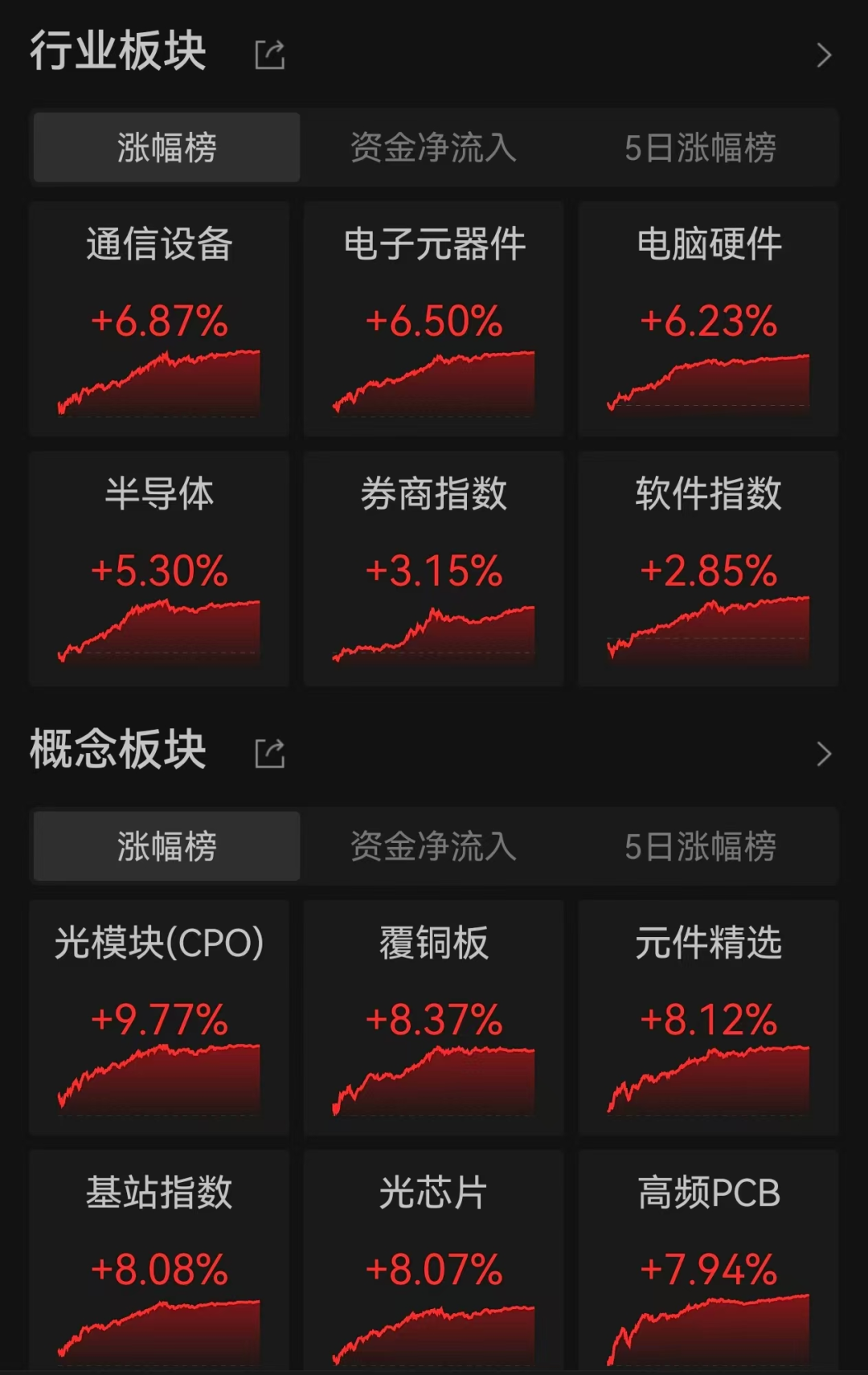The height and width of the screenshot is (1375, 868).
Task: View the 覆铜板 concept card
Action: (434, 1017)
